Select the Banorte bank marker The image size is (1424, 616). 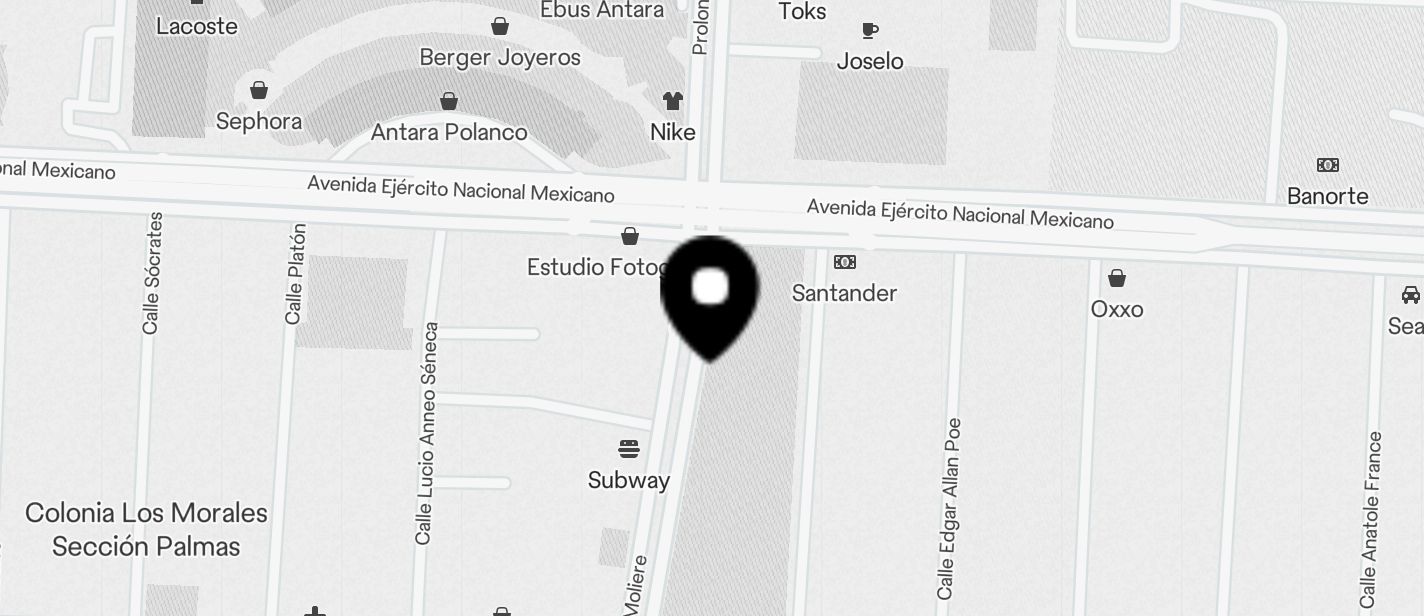click(x=1328, y=165)
